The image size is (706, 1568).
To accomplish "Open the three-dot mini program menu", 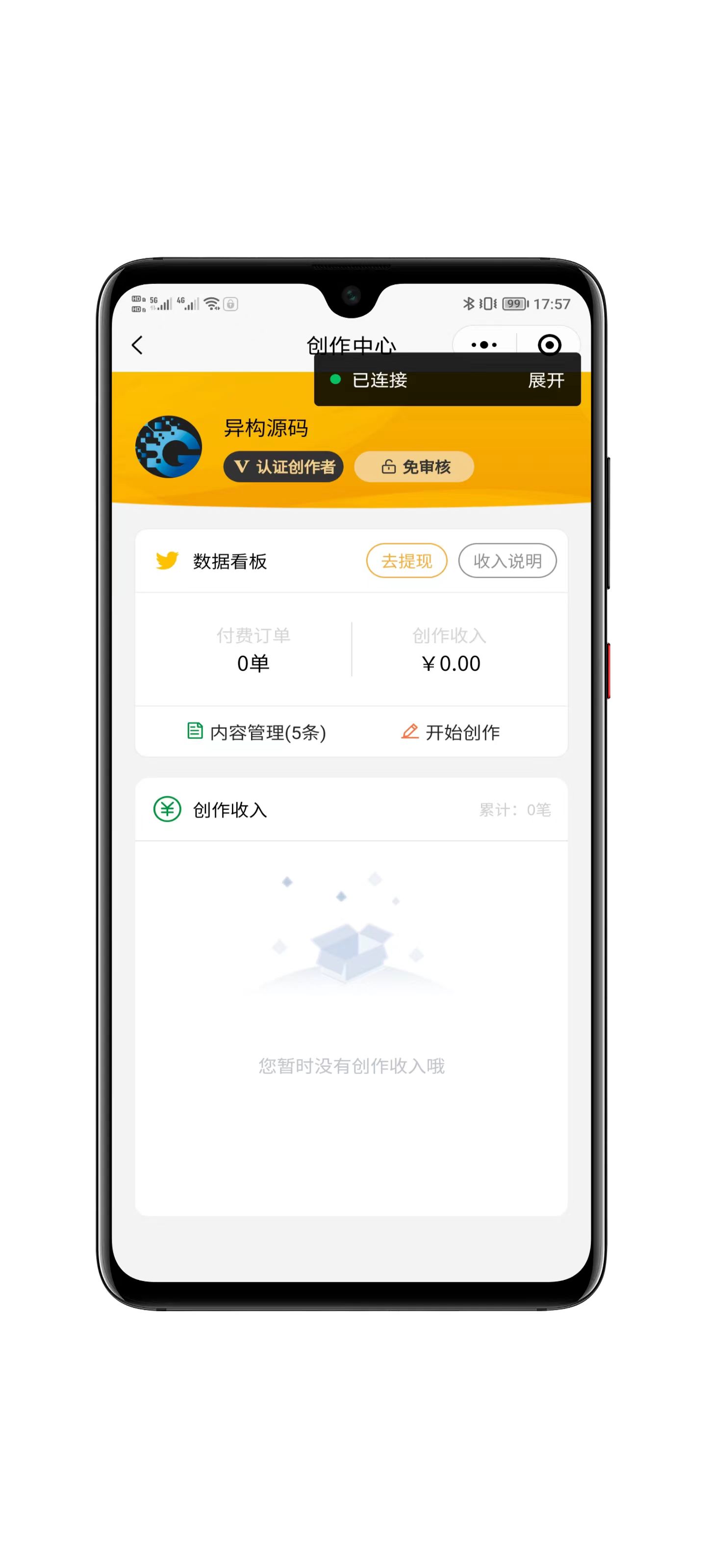I will [x=484, y=344].
